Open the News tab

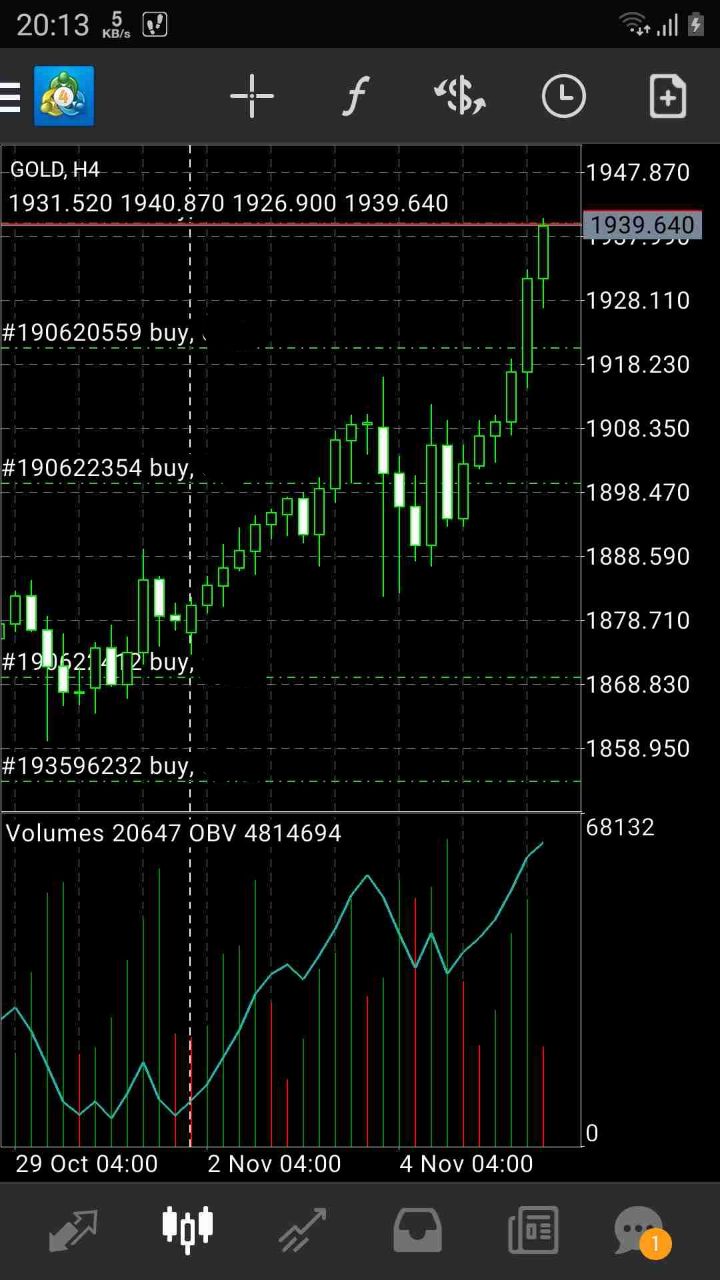[x=533, y=1230]
